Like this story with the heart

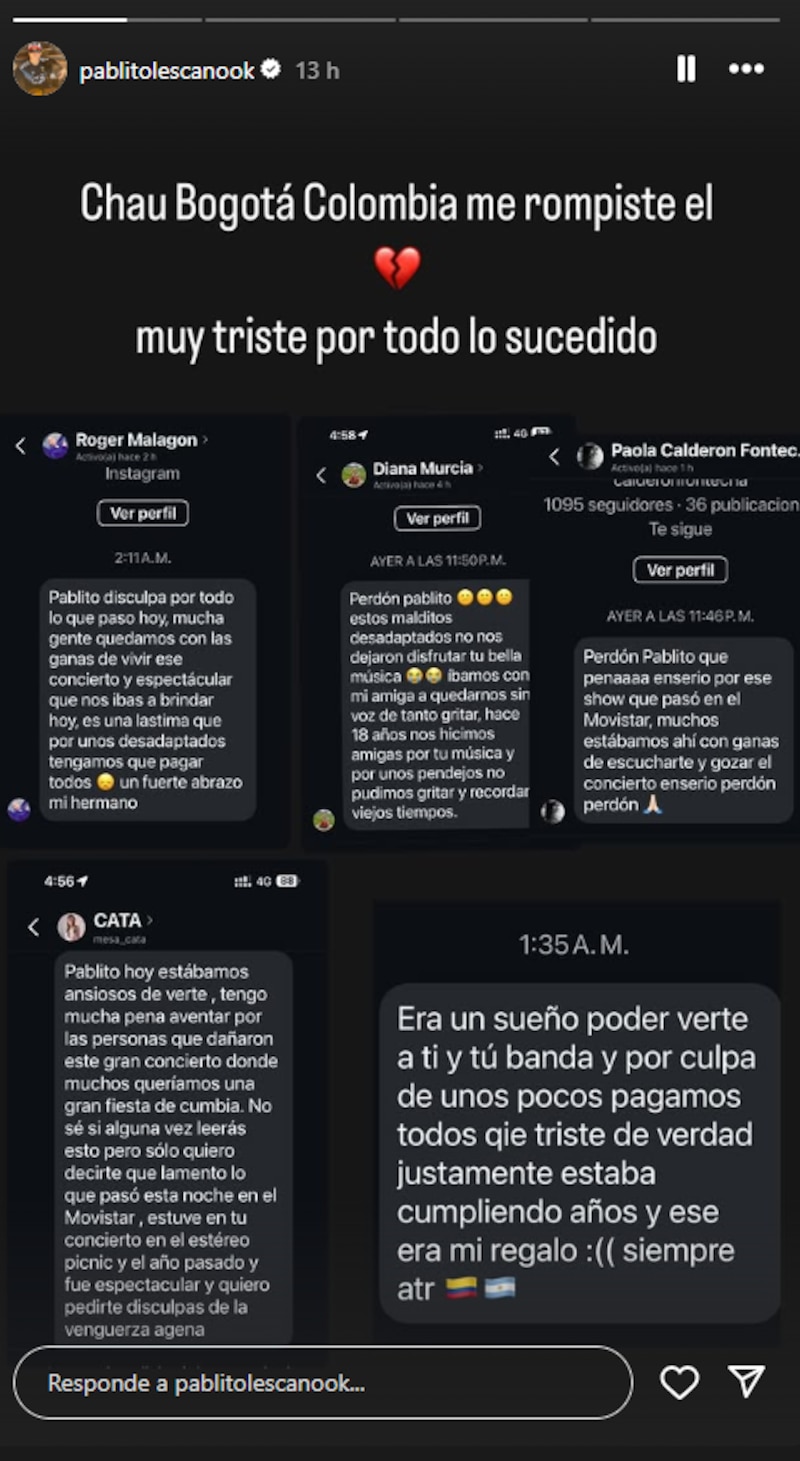click(x=680, y=1382)
